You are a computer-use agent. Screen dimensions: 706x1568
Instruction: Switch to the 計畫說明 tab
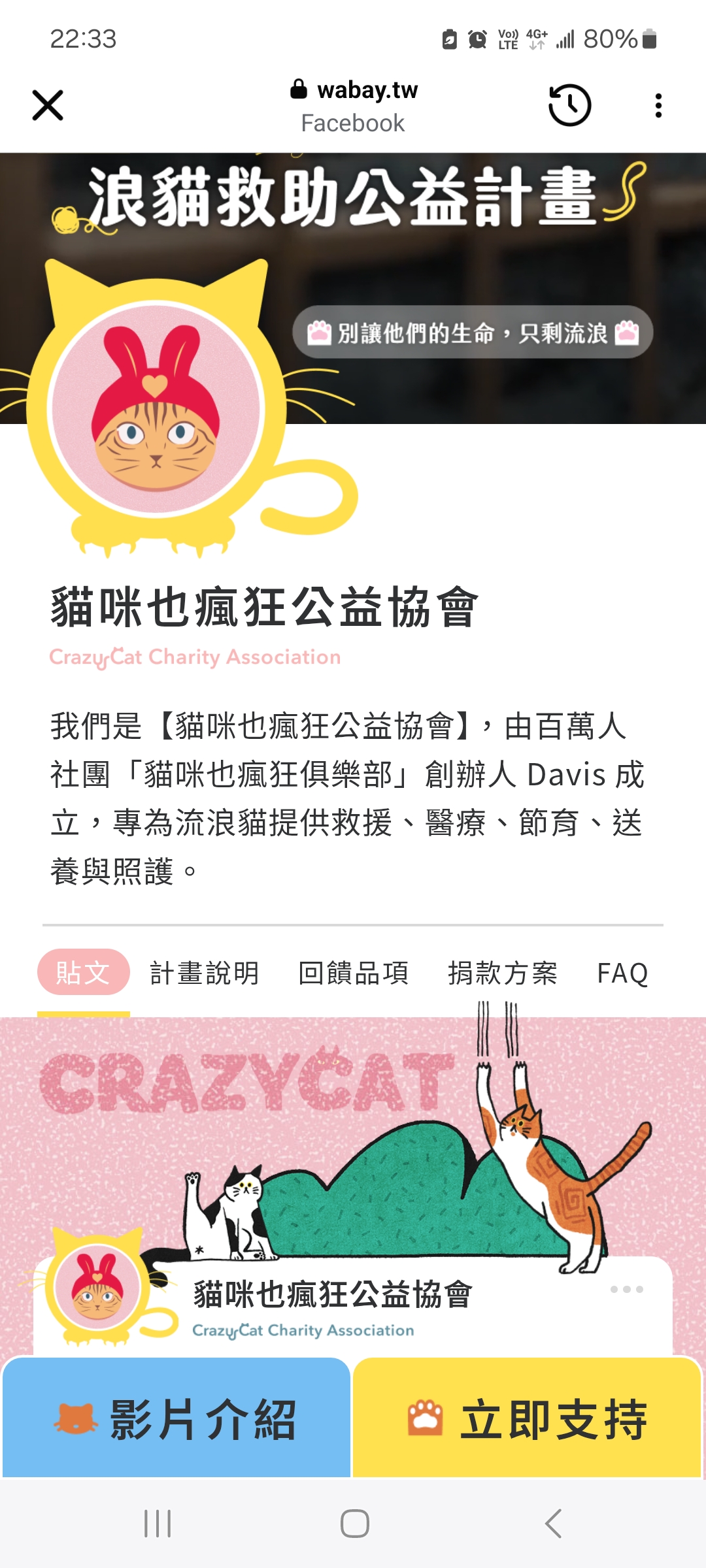click(205, 973)
